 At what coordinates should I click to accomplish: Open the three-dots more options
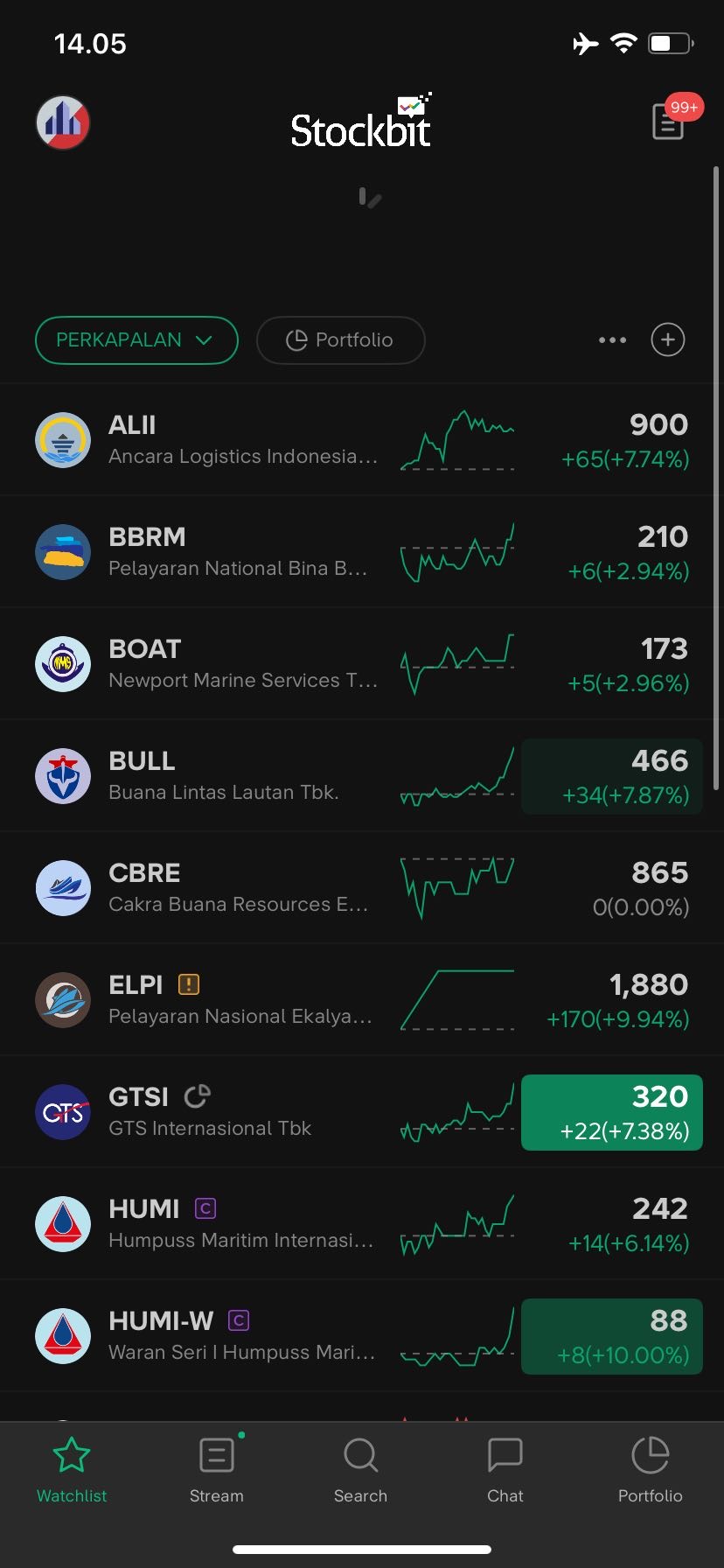coord(612,339)
